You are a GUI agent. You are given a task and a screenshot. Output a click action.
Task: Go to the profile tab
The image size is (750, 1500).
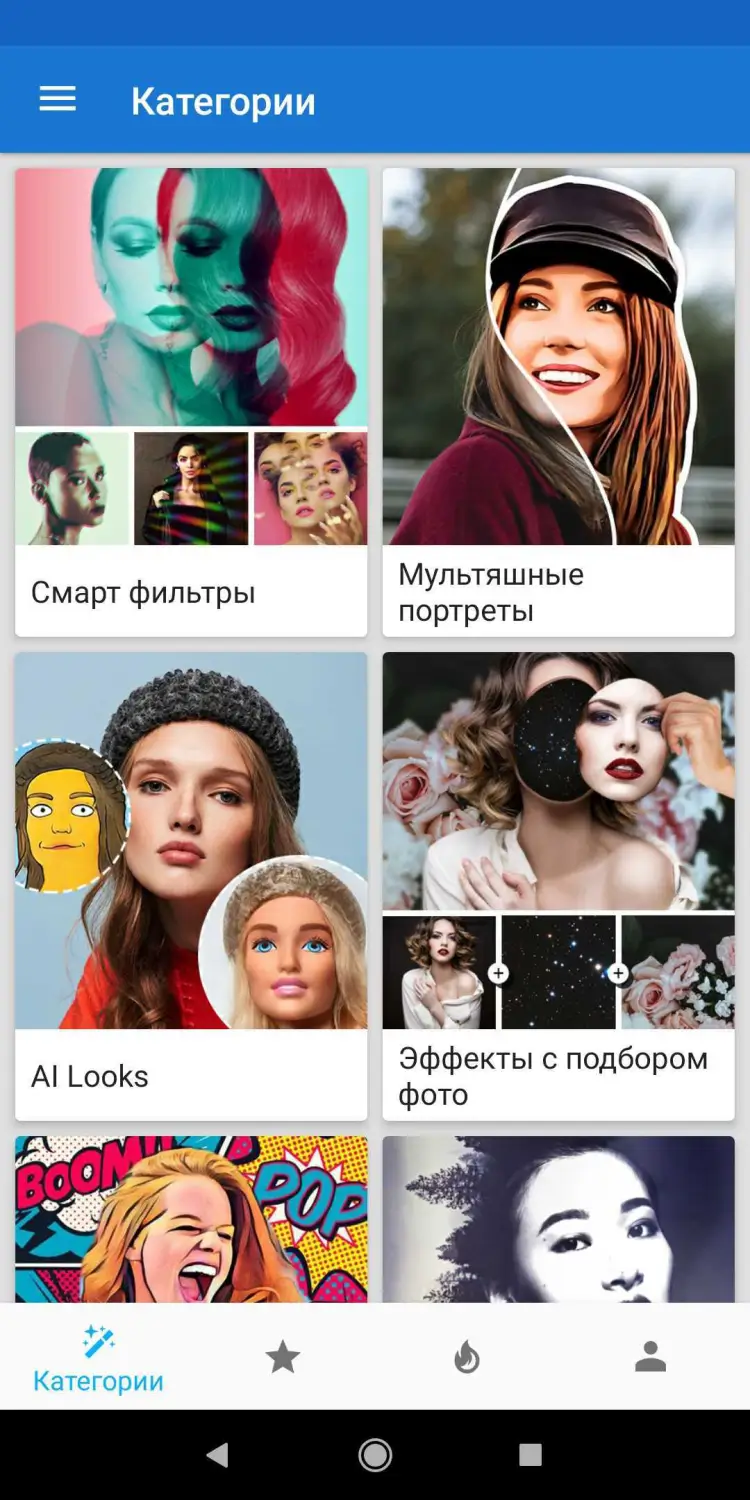coord(651,1357)
